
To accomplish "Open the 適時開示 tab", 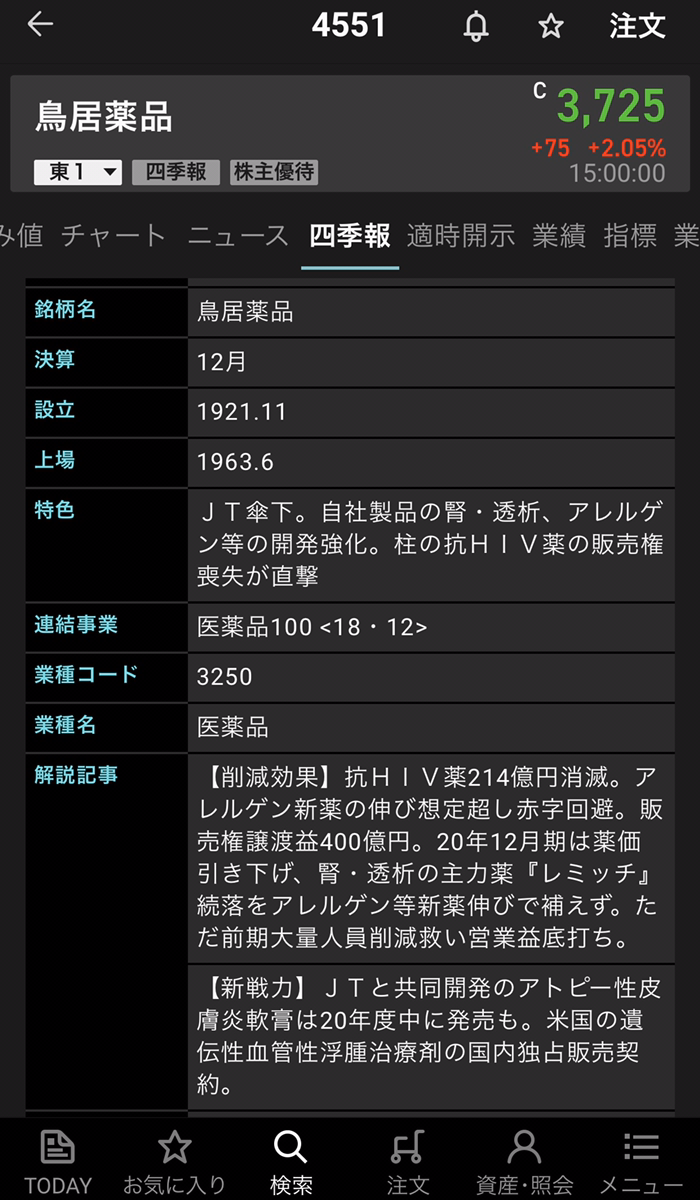I will [x=461, y=236].
